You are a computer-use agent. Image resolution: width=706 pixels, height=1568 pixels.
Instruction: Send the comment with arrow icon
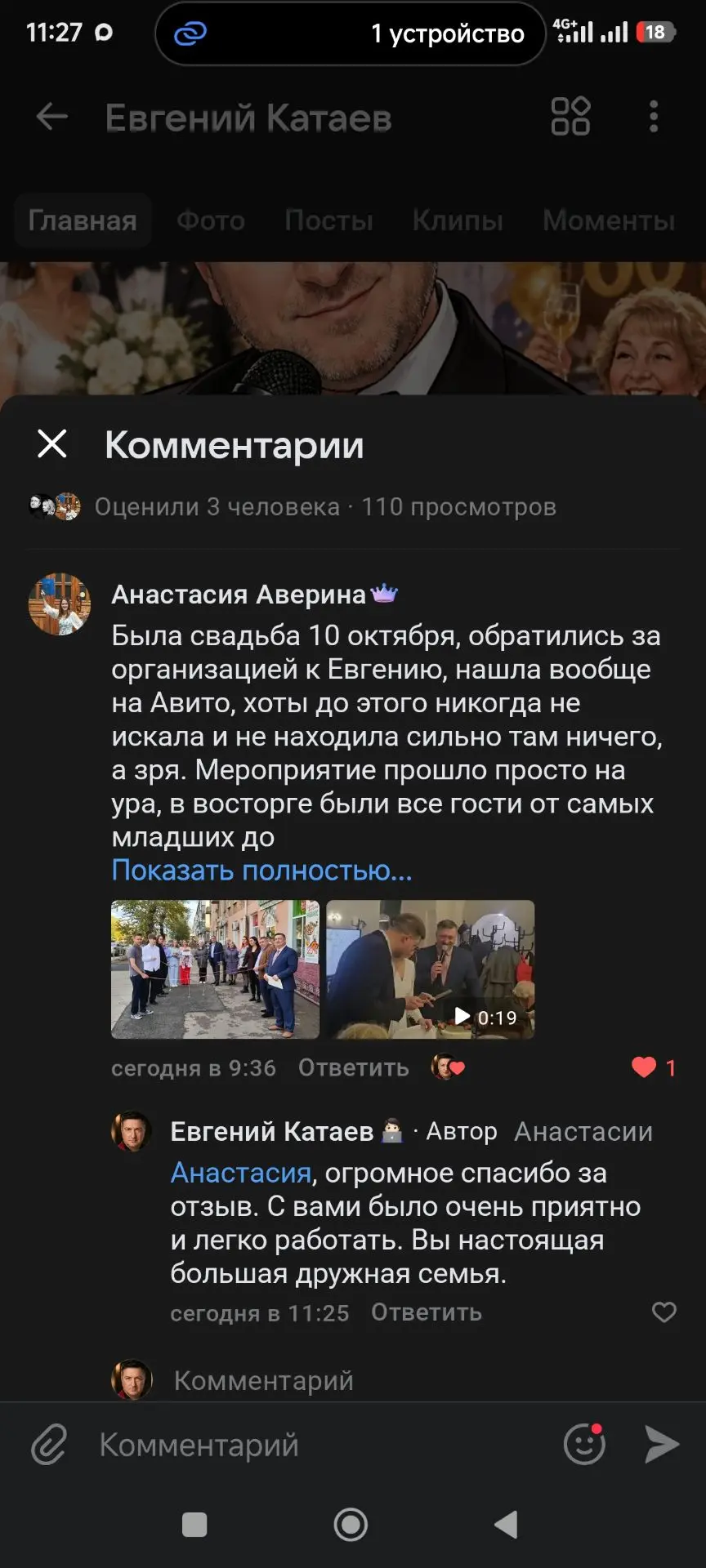pyautogui.click(x=662, y=1445)
